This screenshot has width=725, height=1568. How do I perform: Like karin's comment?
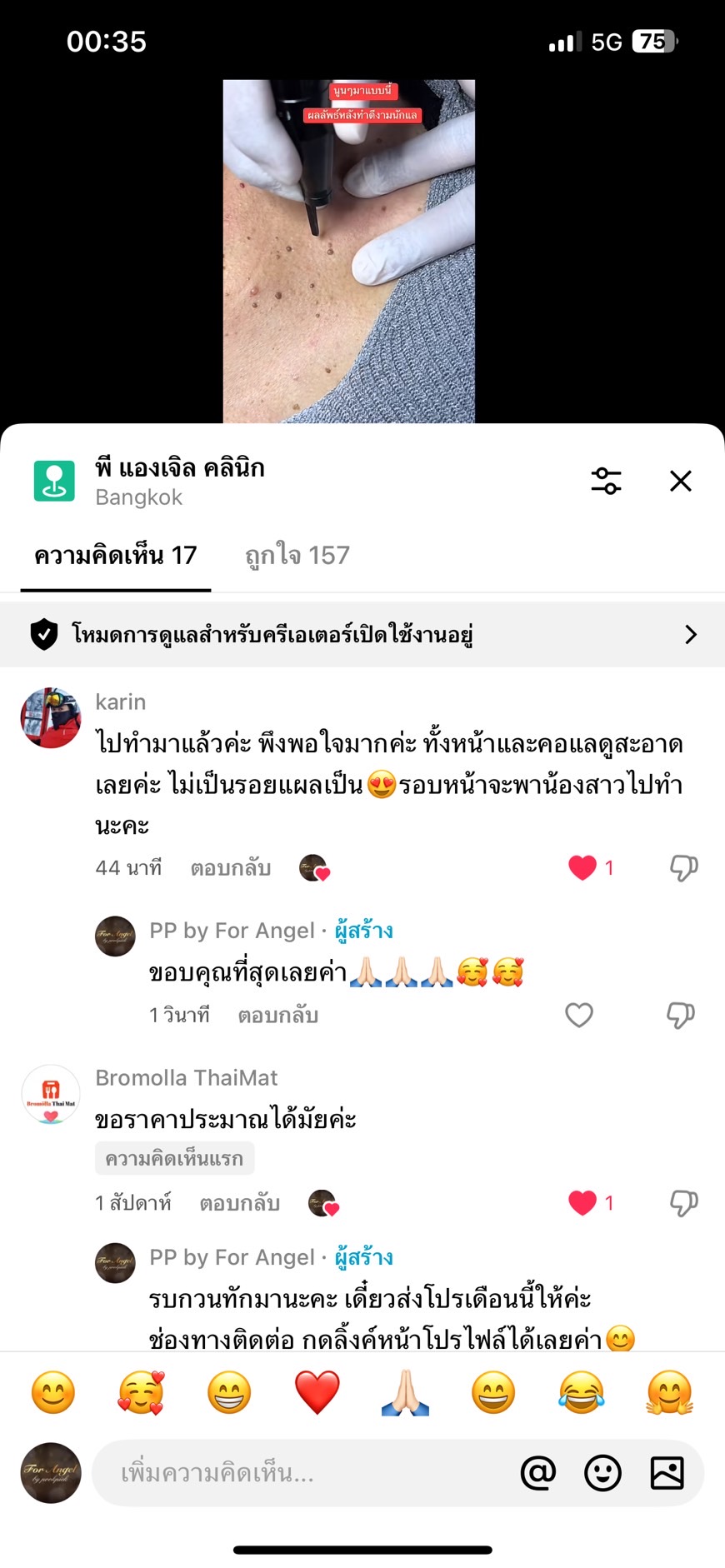pos(582,867)
